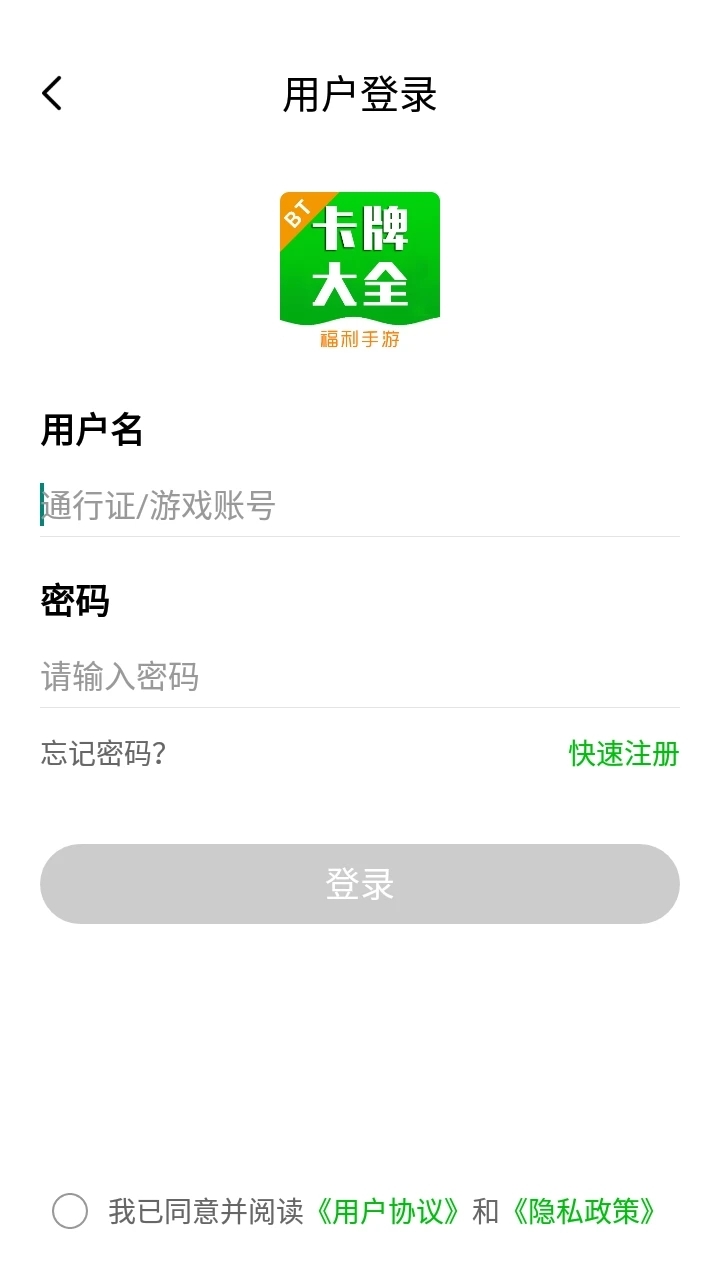Tap the 用户名 field label
Screen dimensions: 720x1280
click(x=92, y=430)
